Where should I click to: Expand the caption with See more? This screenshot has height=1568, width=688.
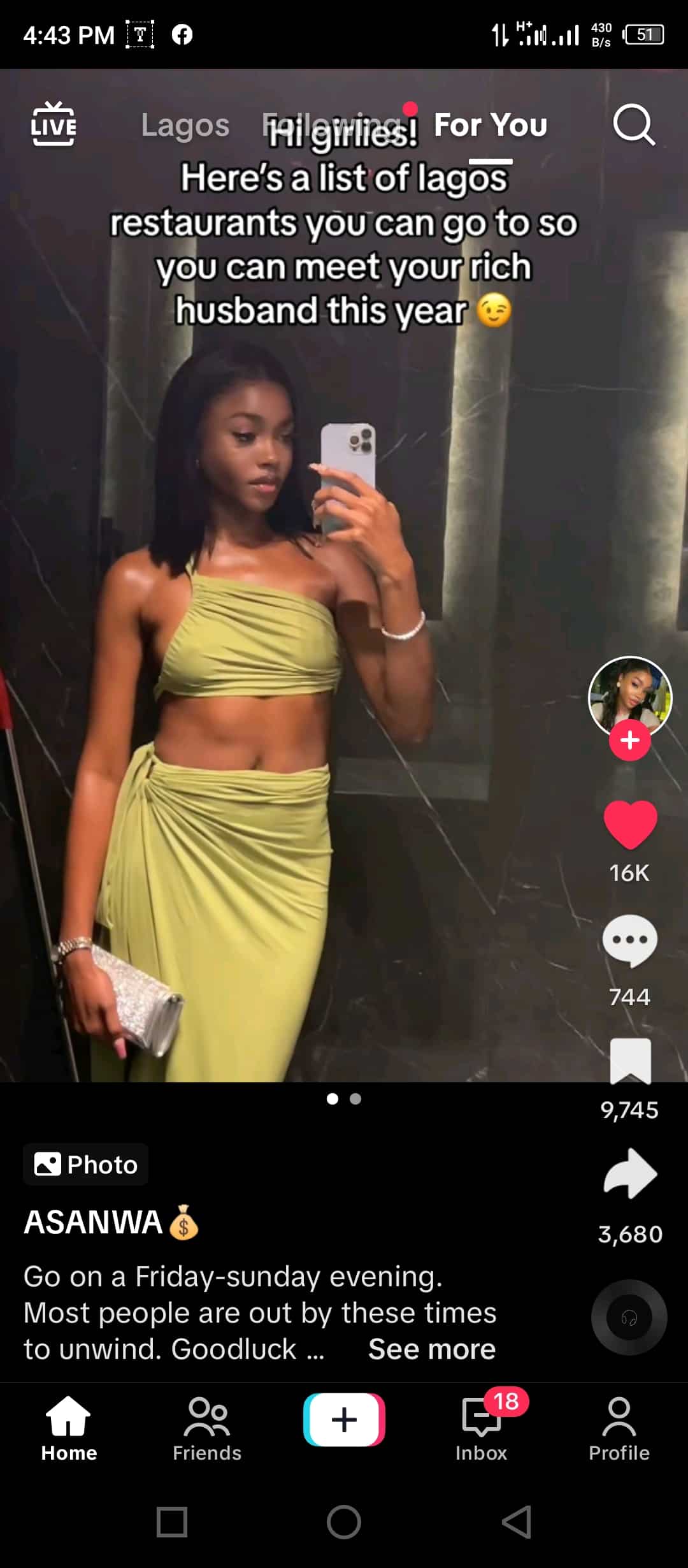point(432,1349)
